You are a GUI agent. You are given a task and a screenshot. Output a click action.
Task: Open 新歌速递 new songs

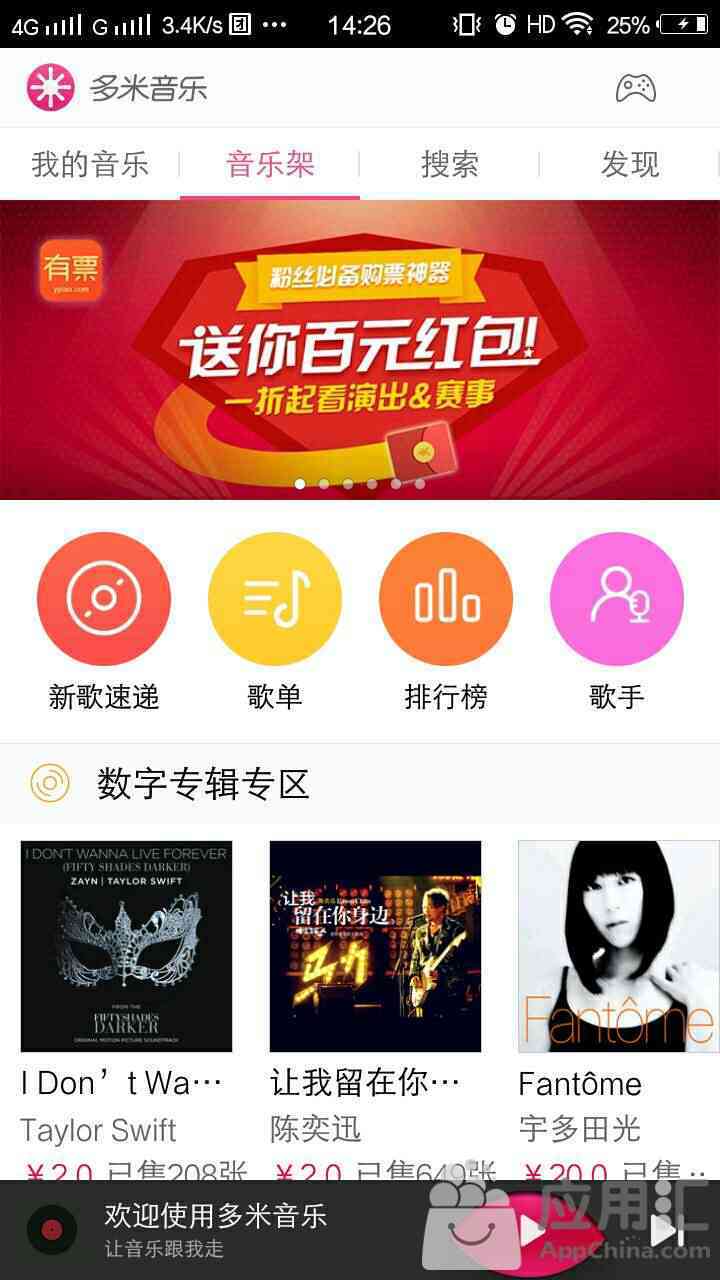point(104,622)
